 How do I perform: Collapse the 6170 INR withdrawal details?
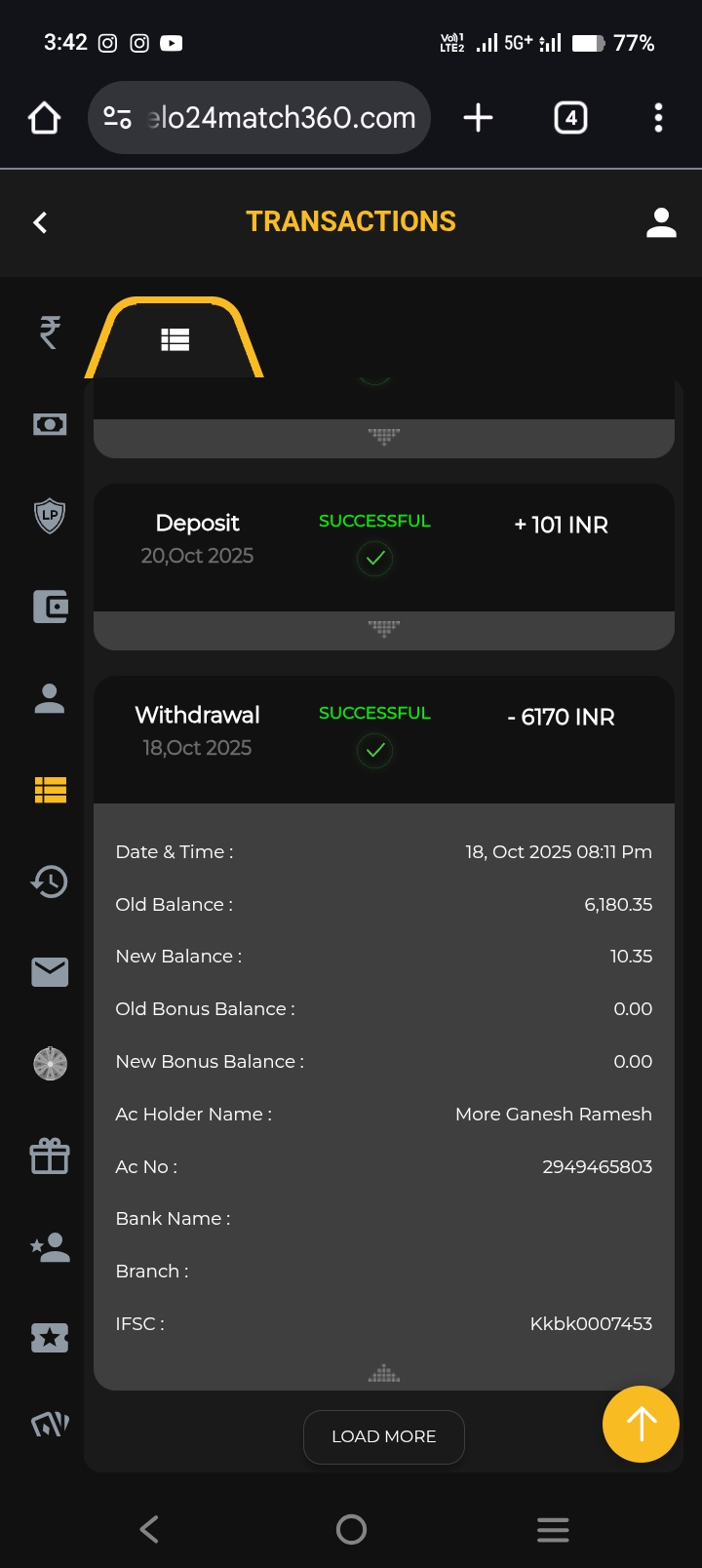coord(383,1374)
